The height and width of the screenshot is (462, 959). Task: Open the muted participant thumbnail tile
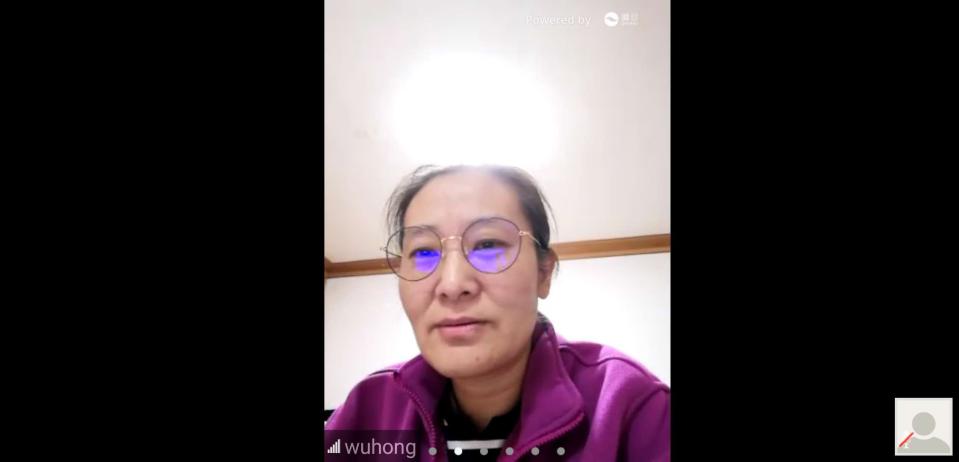point(923,426)
